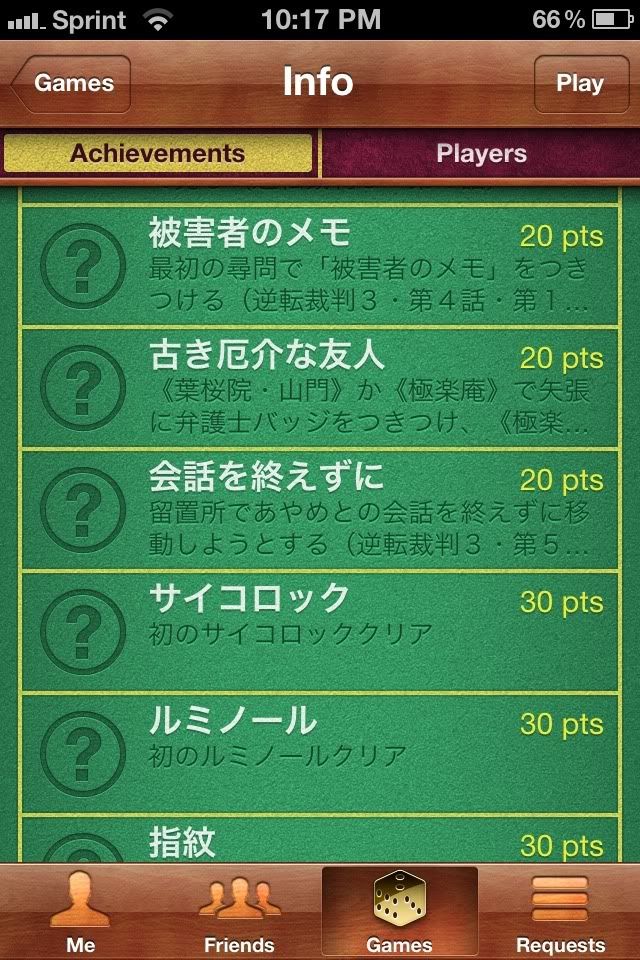Open the Me tab
The height and width of the screenshot is (960, 640).
[80, 914]
